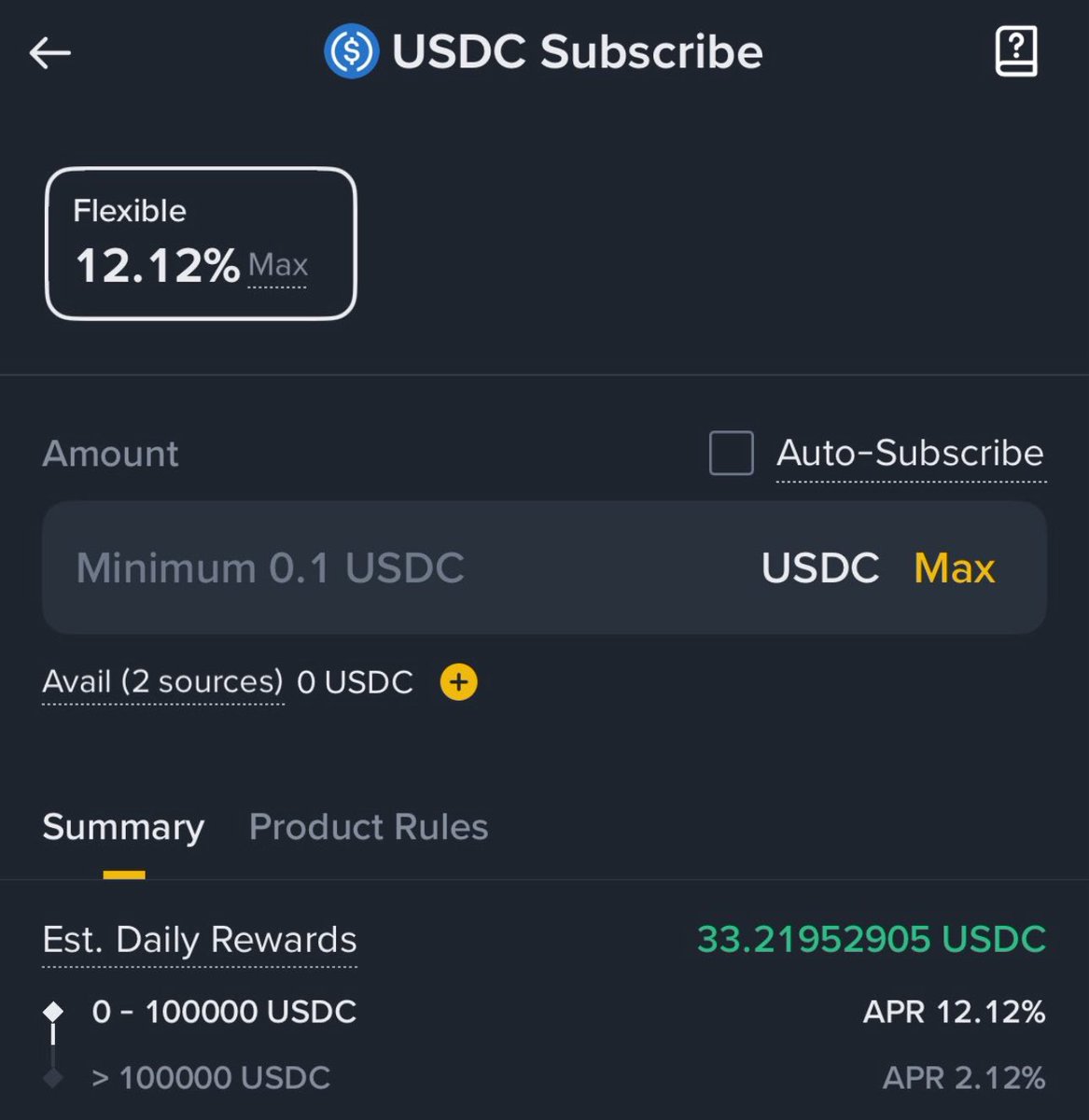
Task: Enable the Auto-Subscribe checkbox
Action: pos(732,454)
